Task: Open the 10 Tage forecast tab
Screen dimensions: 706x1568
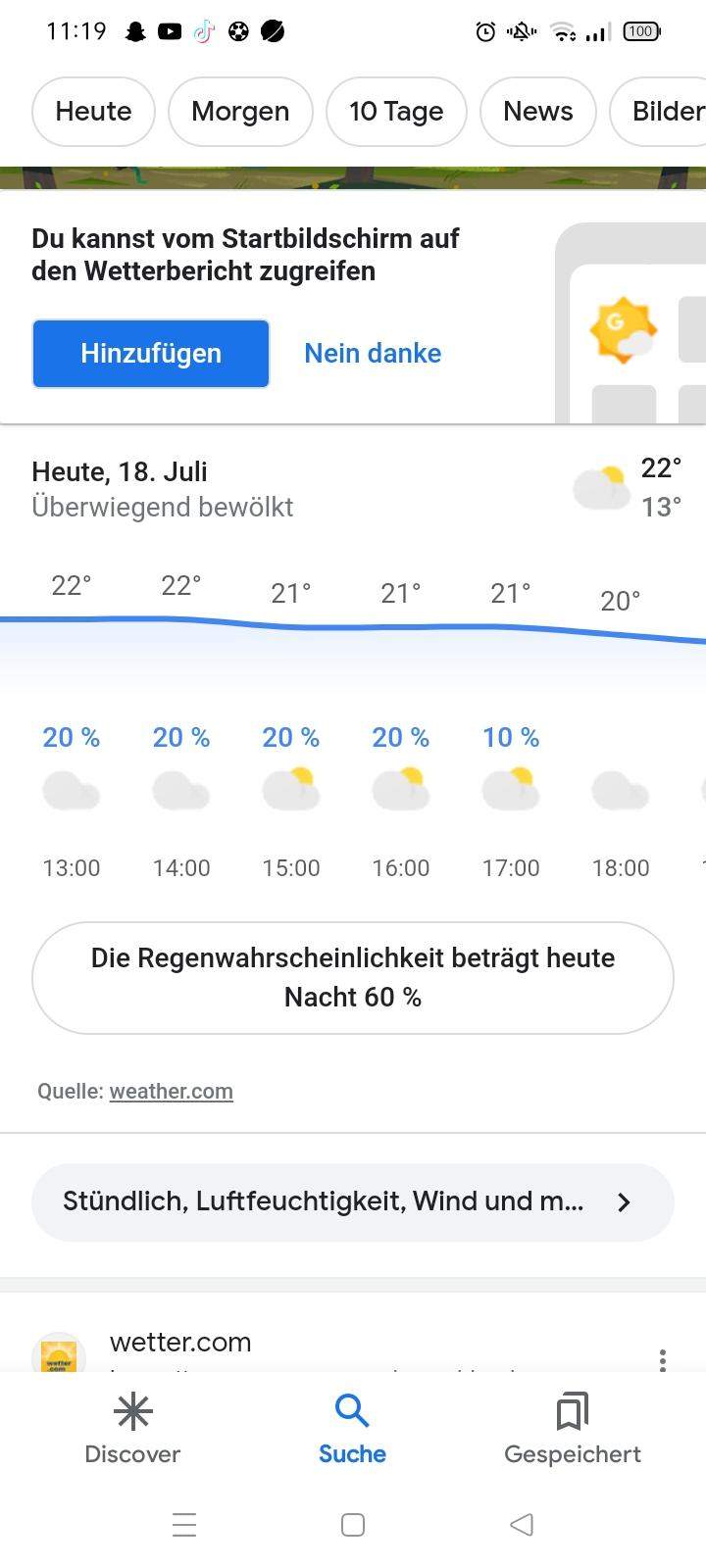Action: tap(396, 111)
